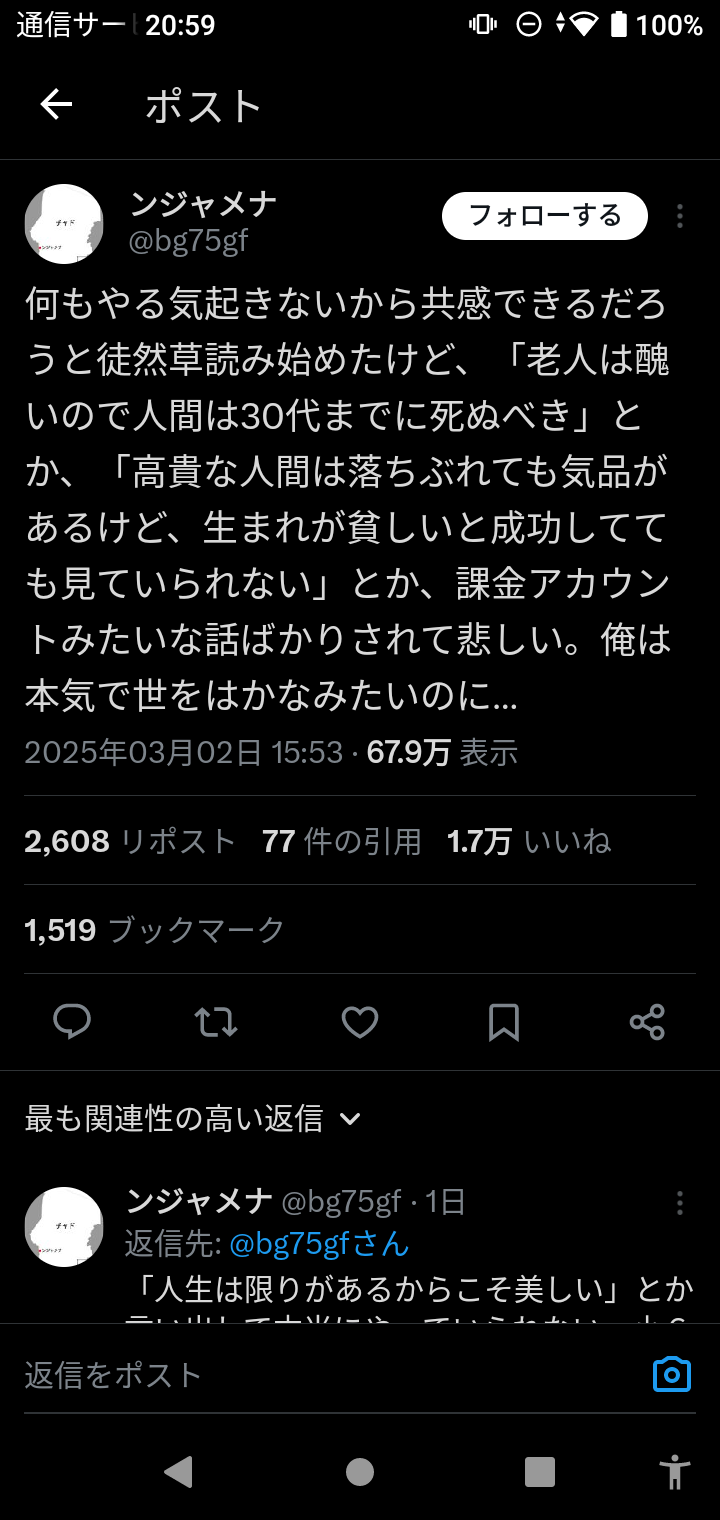The height and width of the screenshot is (1520, 720).
Task: Open the system recent apps button
Action: (x=540, y=1472)
